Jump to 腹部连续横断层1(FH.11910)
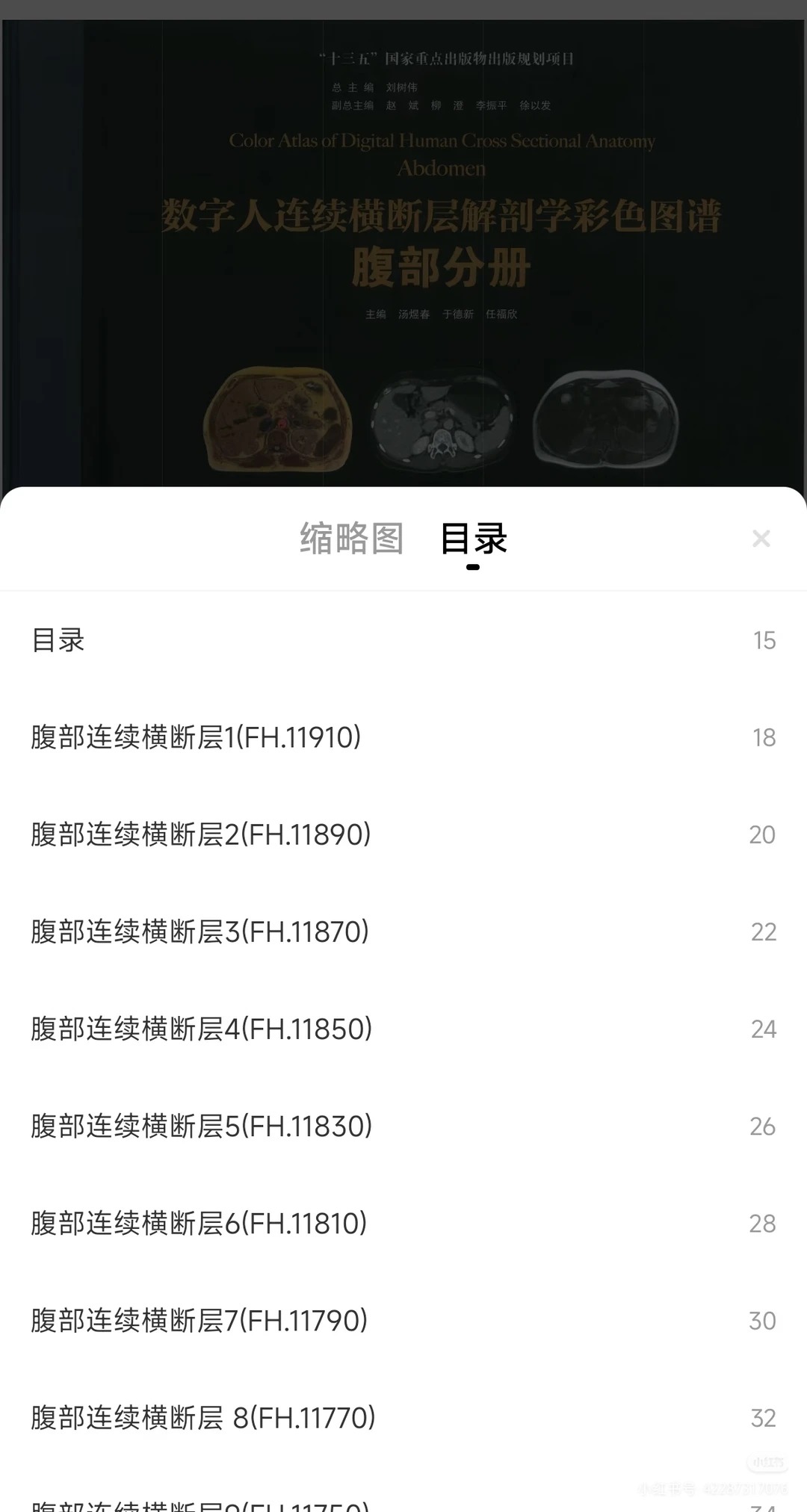Viewport: 807px width, 1512px height. tap(196, 737)
